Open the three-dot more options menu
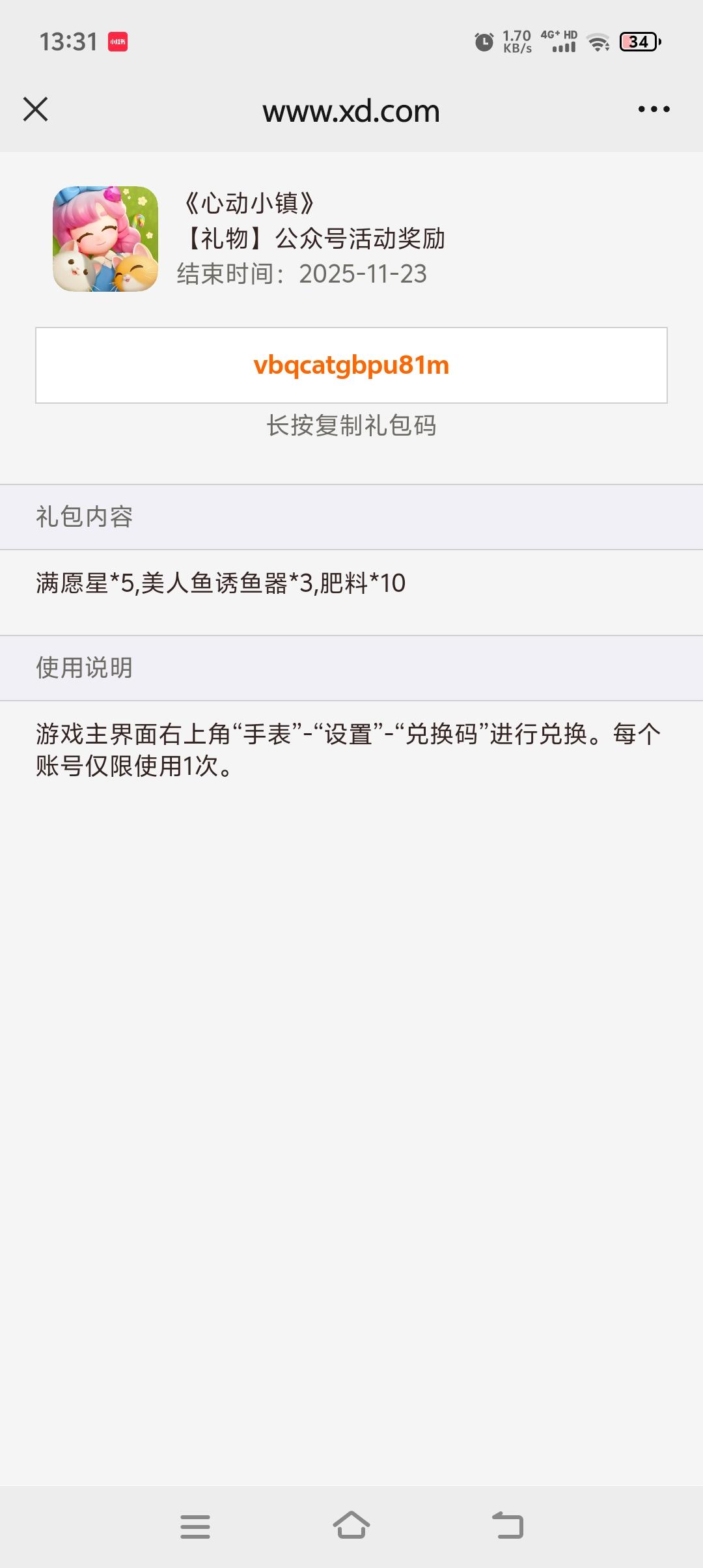 654,109
